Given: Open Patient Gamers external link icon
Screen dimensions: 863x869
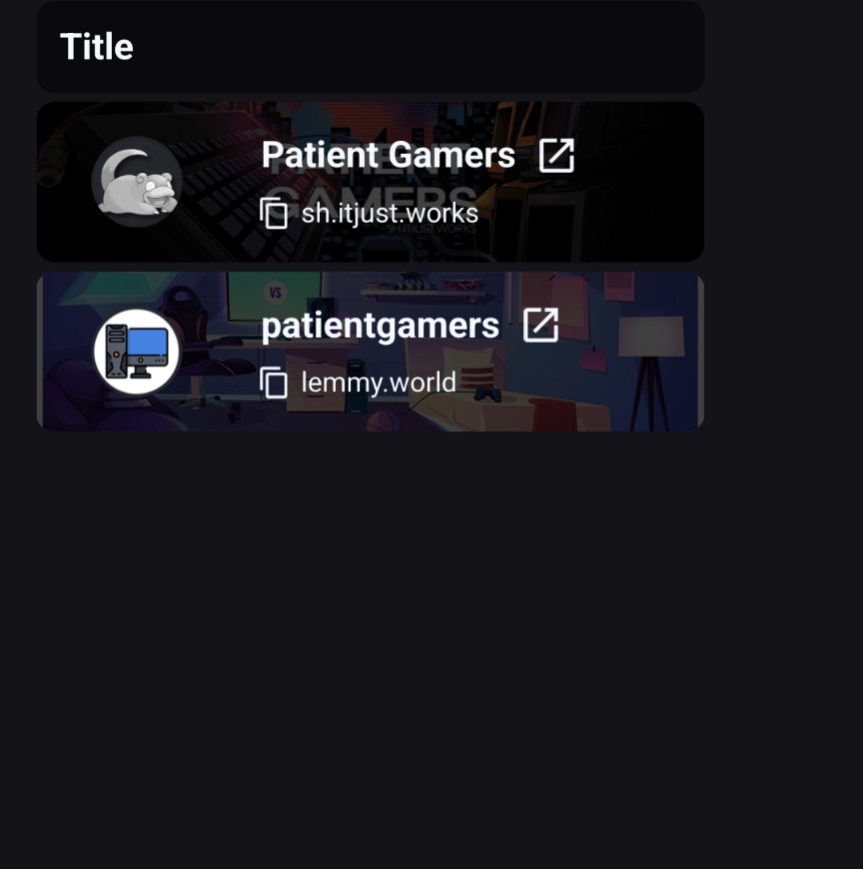Looking at the screenshot, I should click(556, 156).
